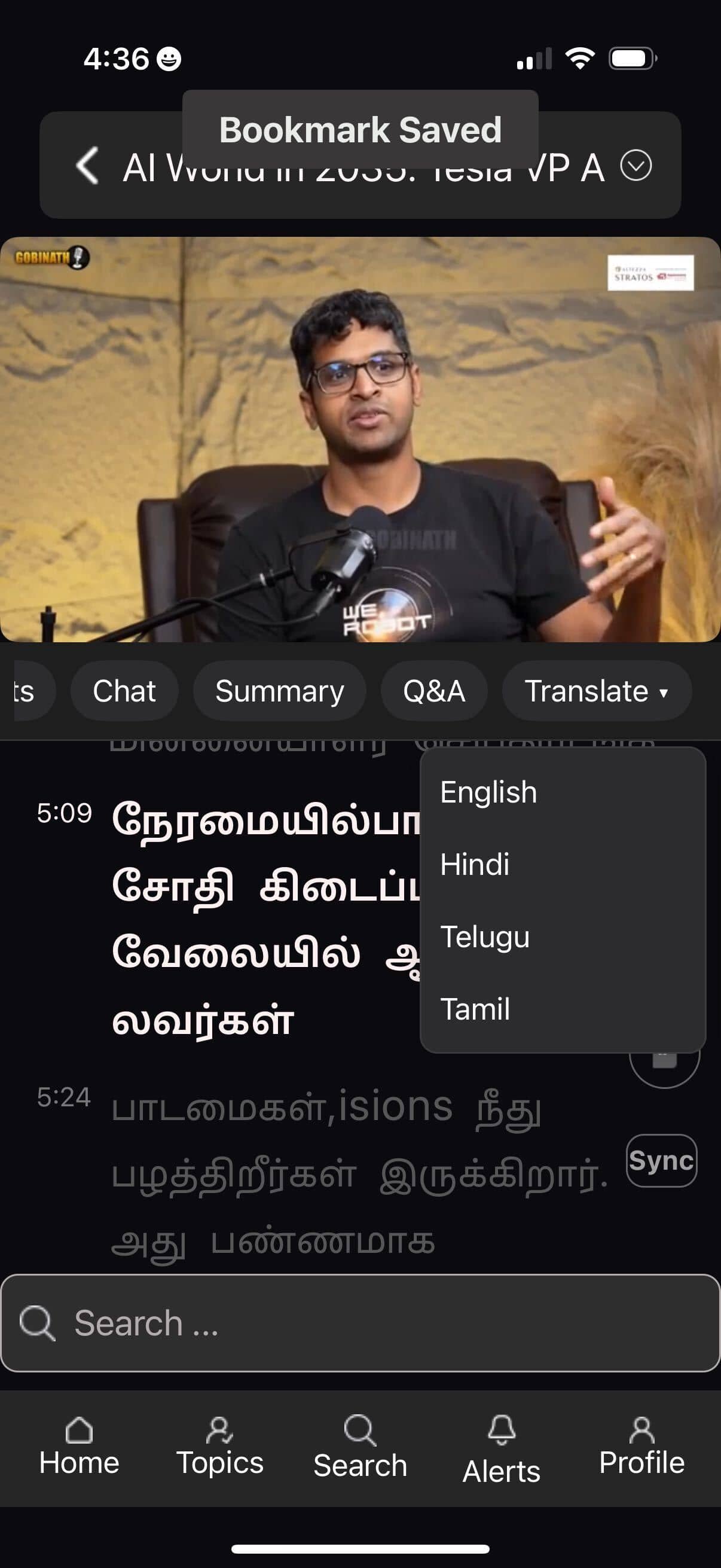Open the Chat chip
Screen dimensions: 721x1568
124,691
